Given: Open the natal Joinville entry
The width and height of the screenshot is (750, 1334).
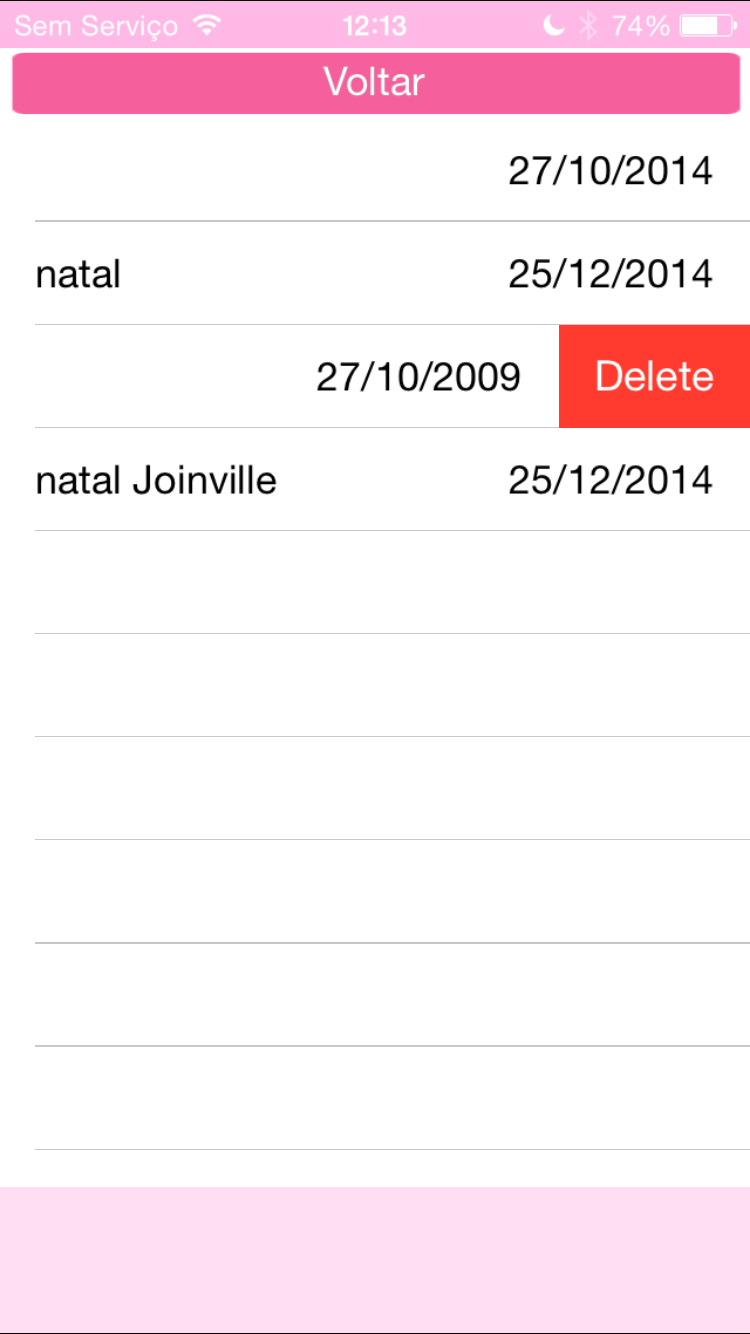Looking at the screenshot, I should pos(375,480).
